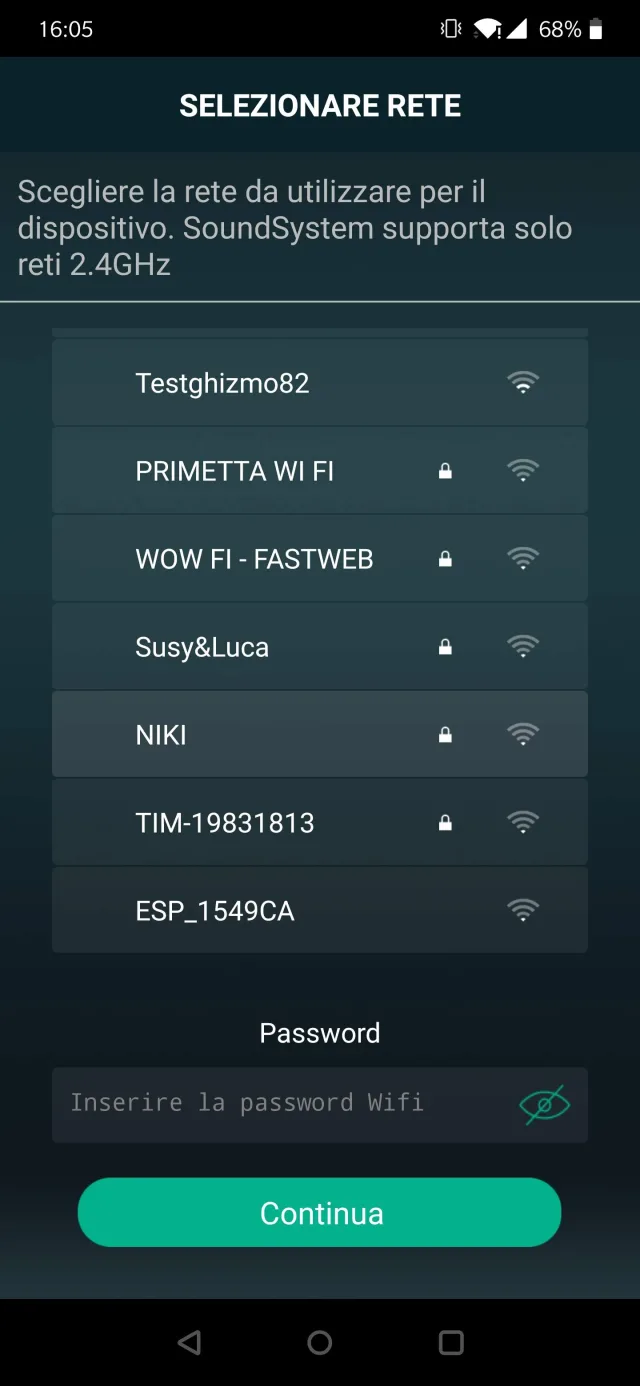Focus the Wifi password field
This screenshot has width=640, height=1386.
(x=280, y=1104)
